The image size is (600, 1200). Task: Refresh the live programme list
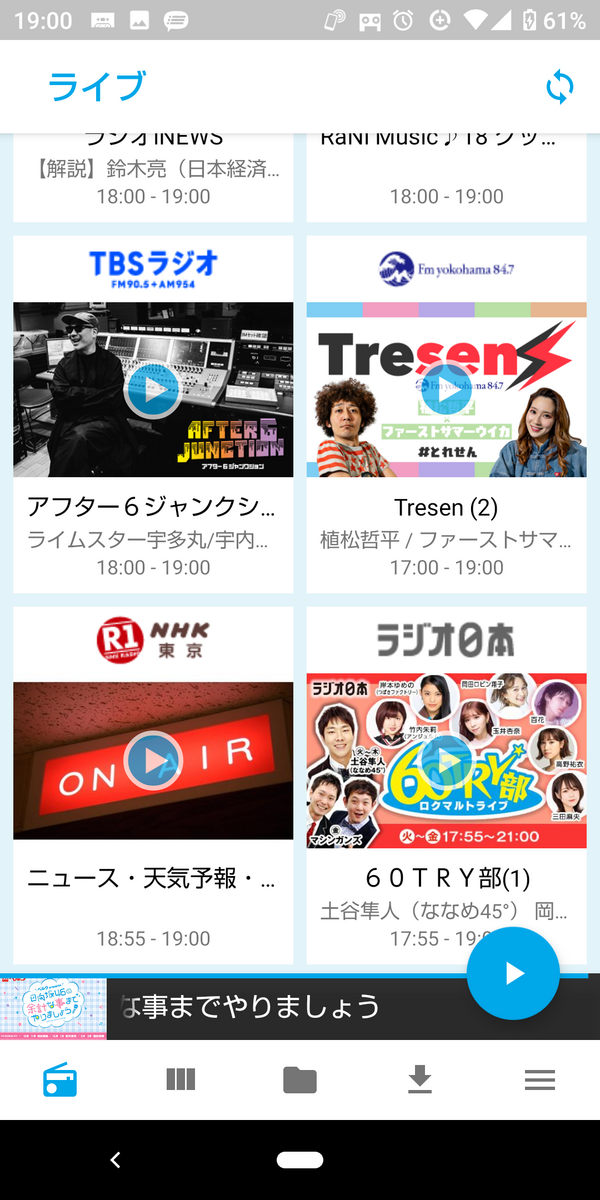point(559,87)
